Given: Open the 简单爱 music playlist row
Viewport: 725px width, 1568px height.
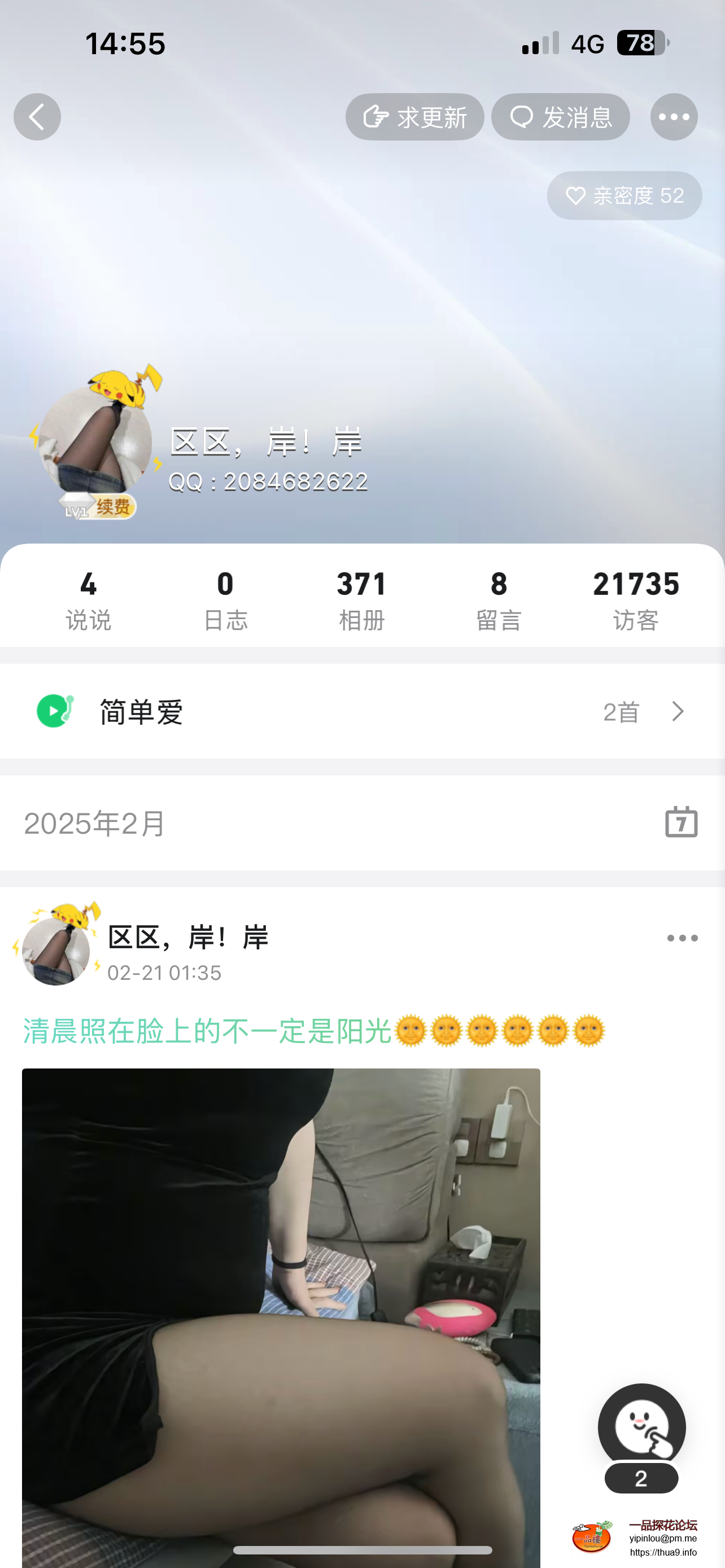Looking at the screenshot, I should tap(362, 711).
